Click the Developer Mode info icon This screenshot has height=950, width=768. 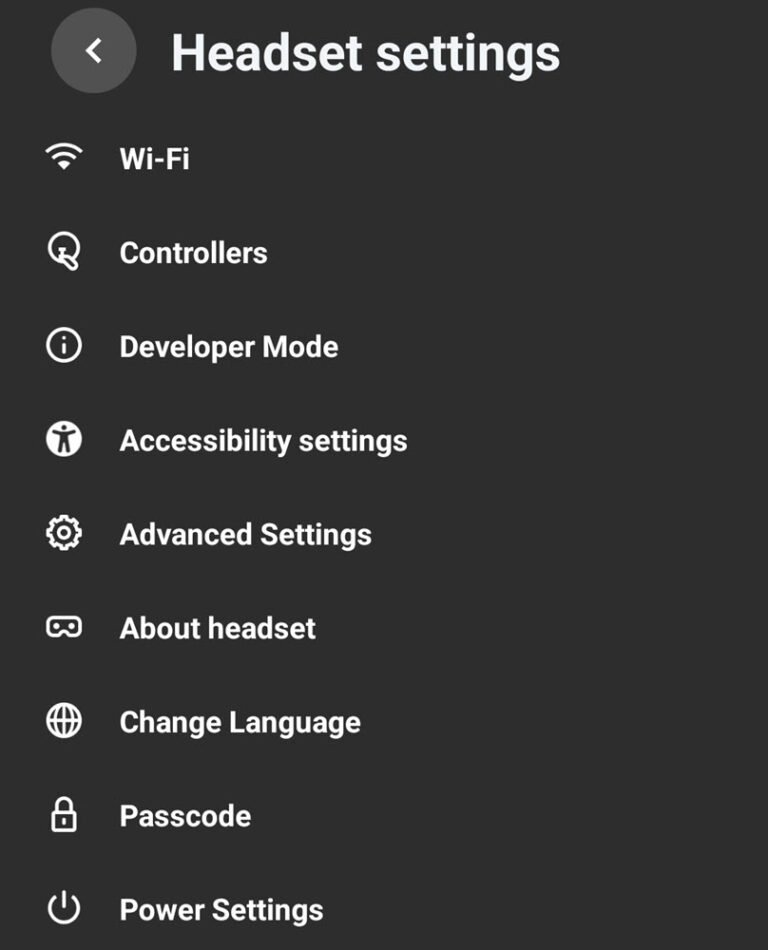coord(62,345)
